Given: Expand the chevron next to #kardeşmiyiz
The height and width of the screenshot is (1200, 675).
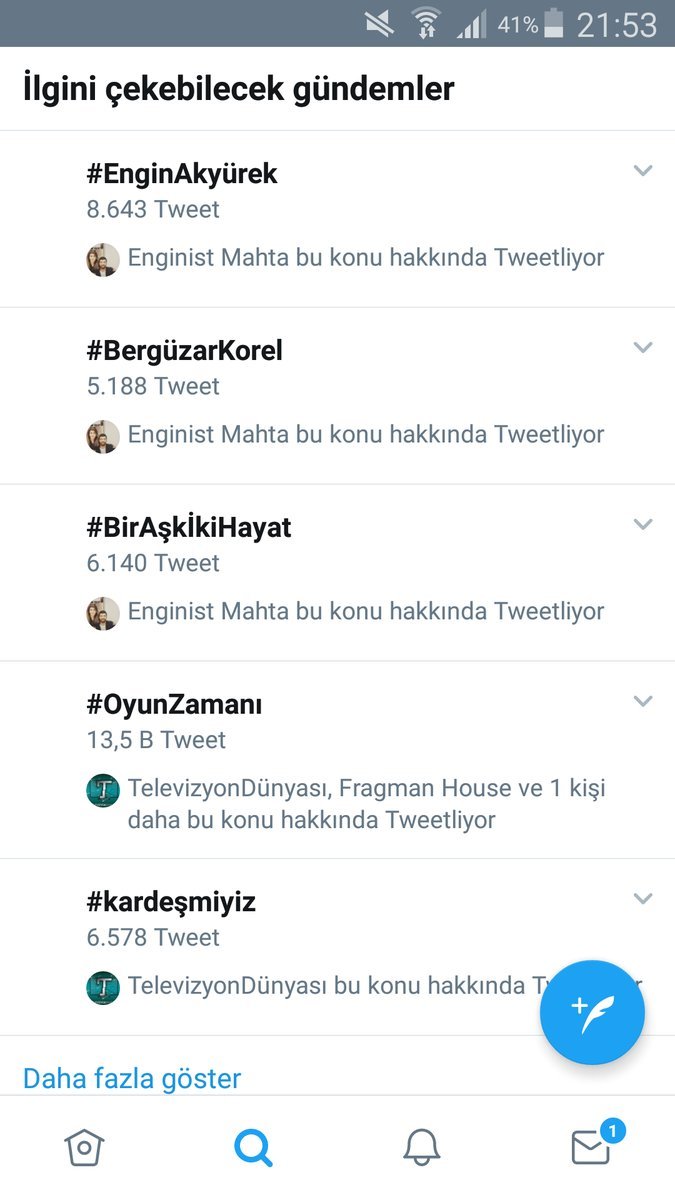Looking at the screenshot, I should 643,899.
